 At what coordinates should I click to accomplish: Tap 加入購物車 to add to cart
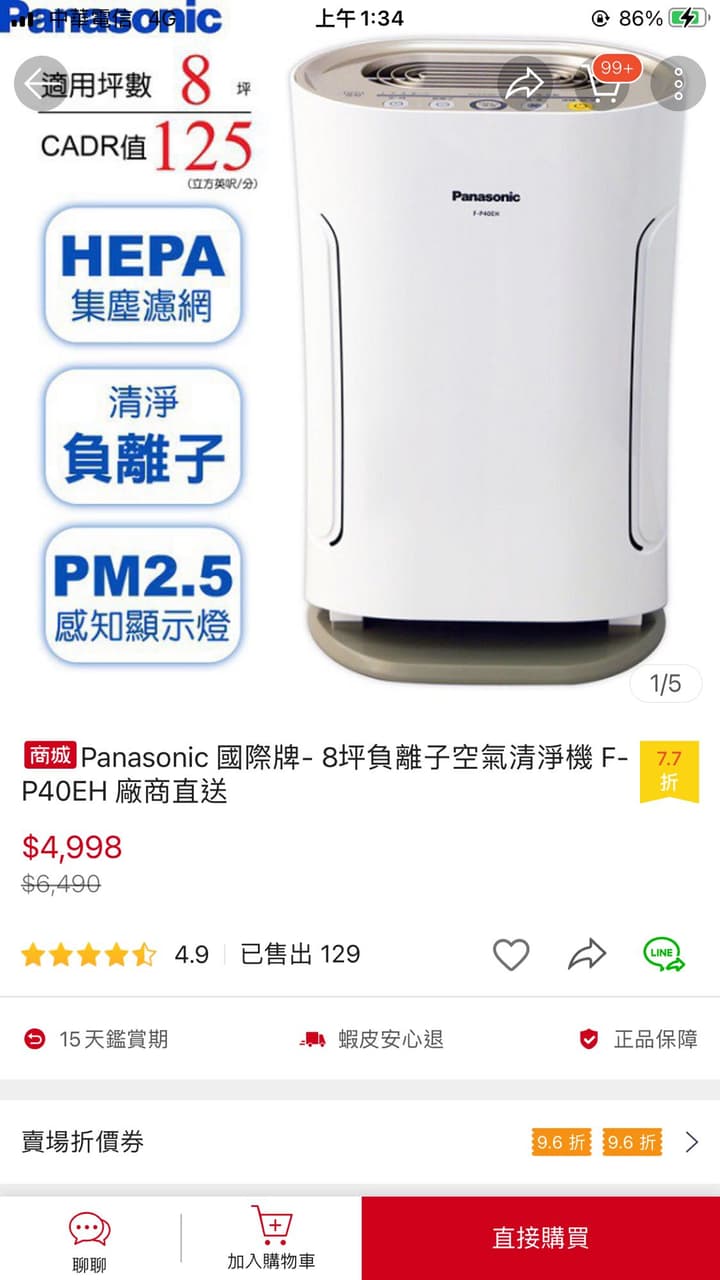[271, 1238]
